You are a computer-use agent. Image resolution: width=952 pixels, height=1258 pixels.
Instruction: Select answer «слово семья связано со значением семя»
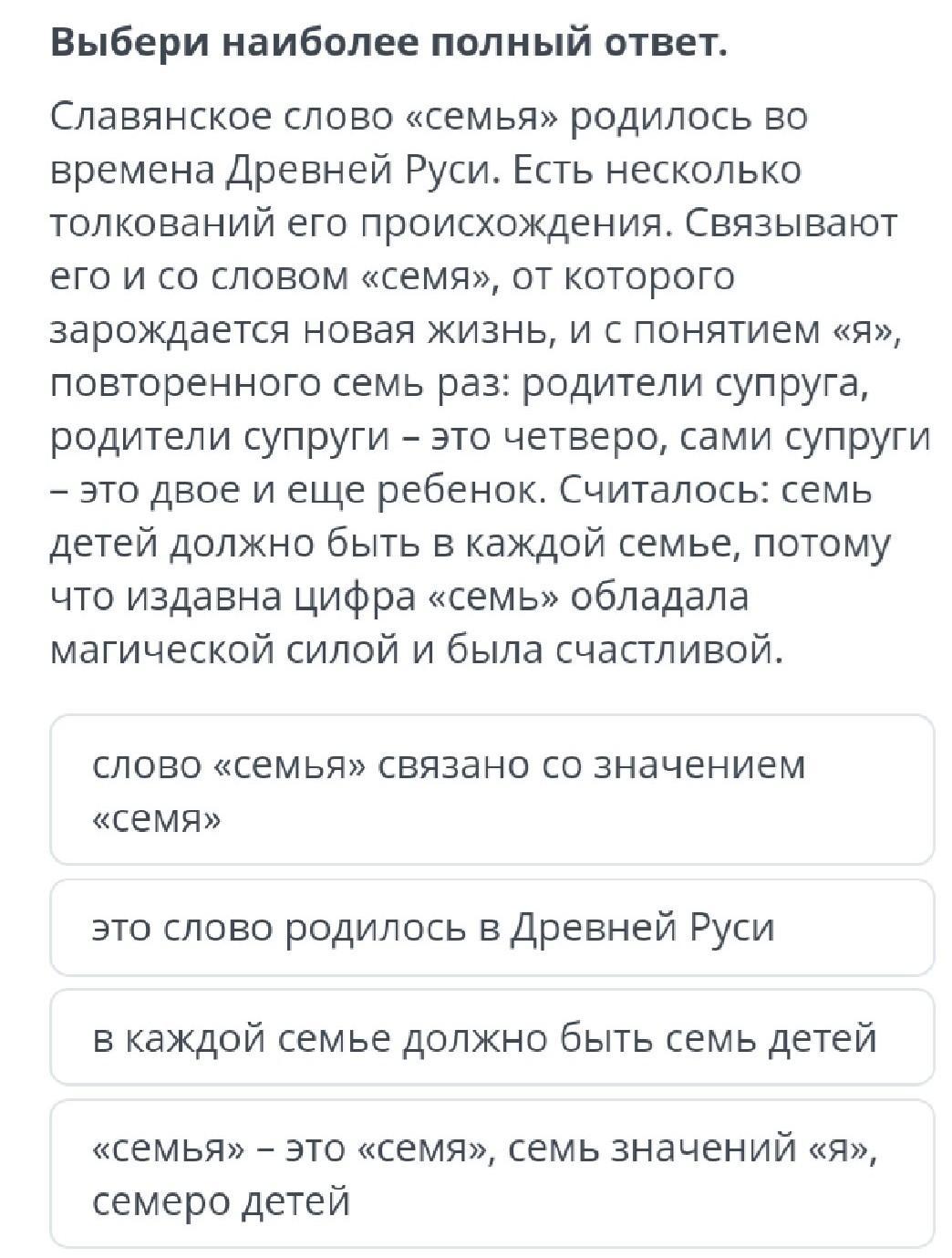[492, 790]
